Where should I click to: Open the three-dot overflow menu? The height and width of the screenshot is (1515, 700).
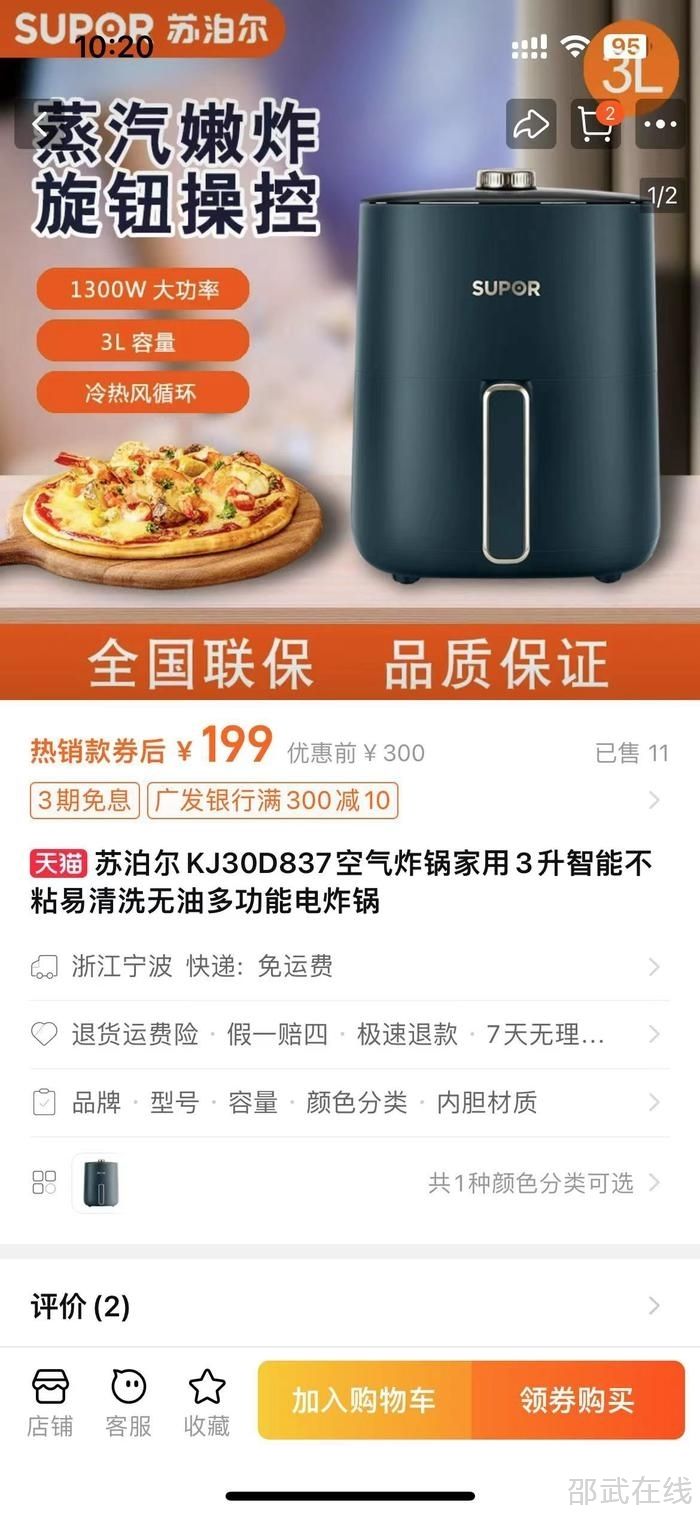[660, 124]
